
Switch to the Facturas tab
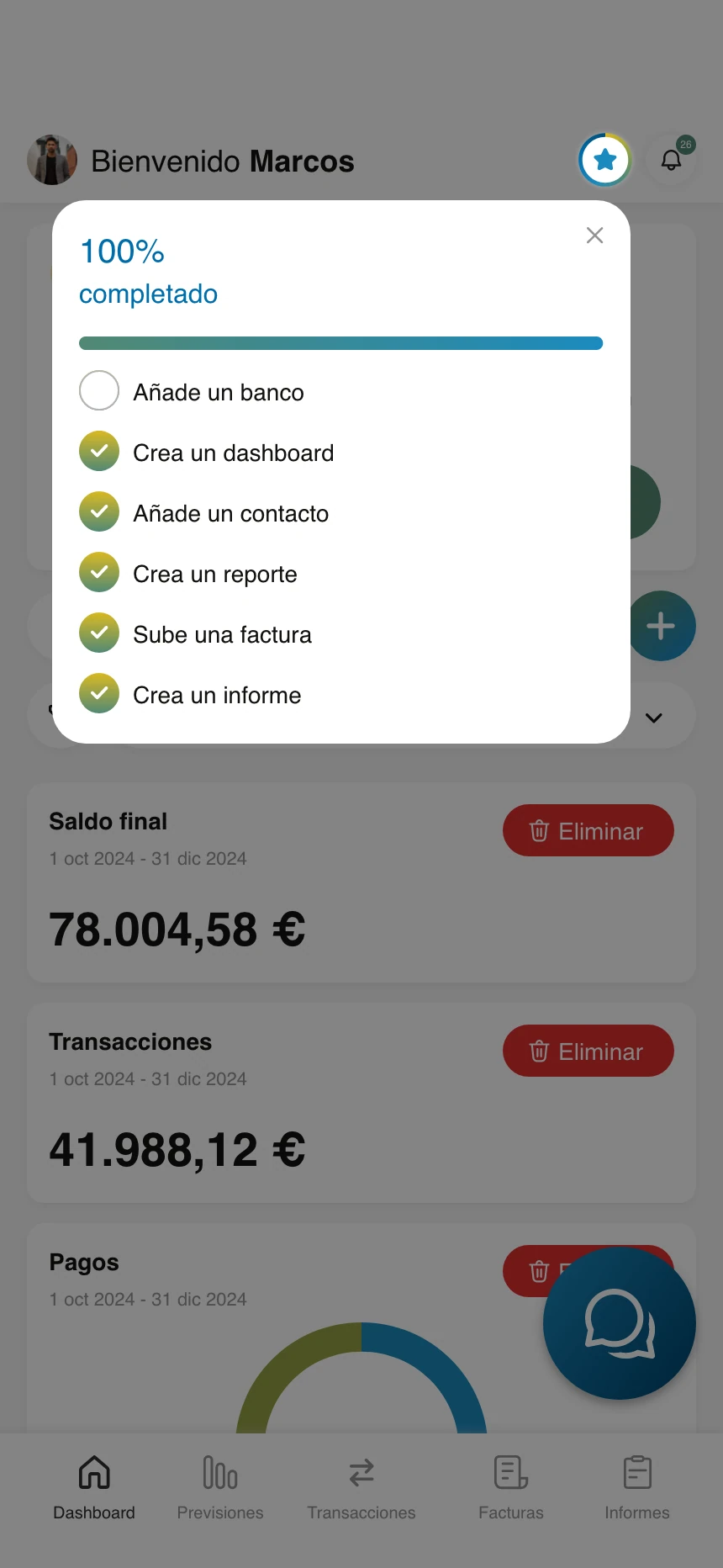[x=511, y=1488]
